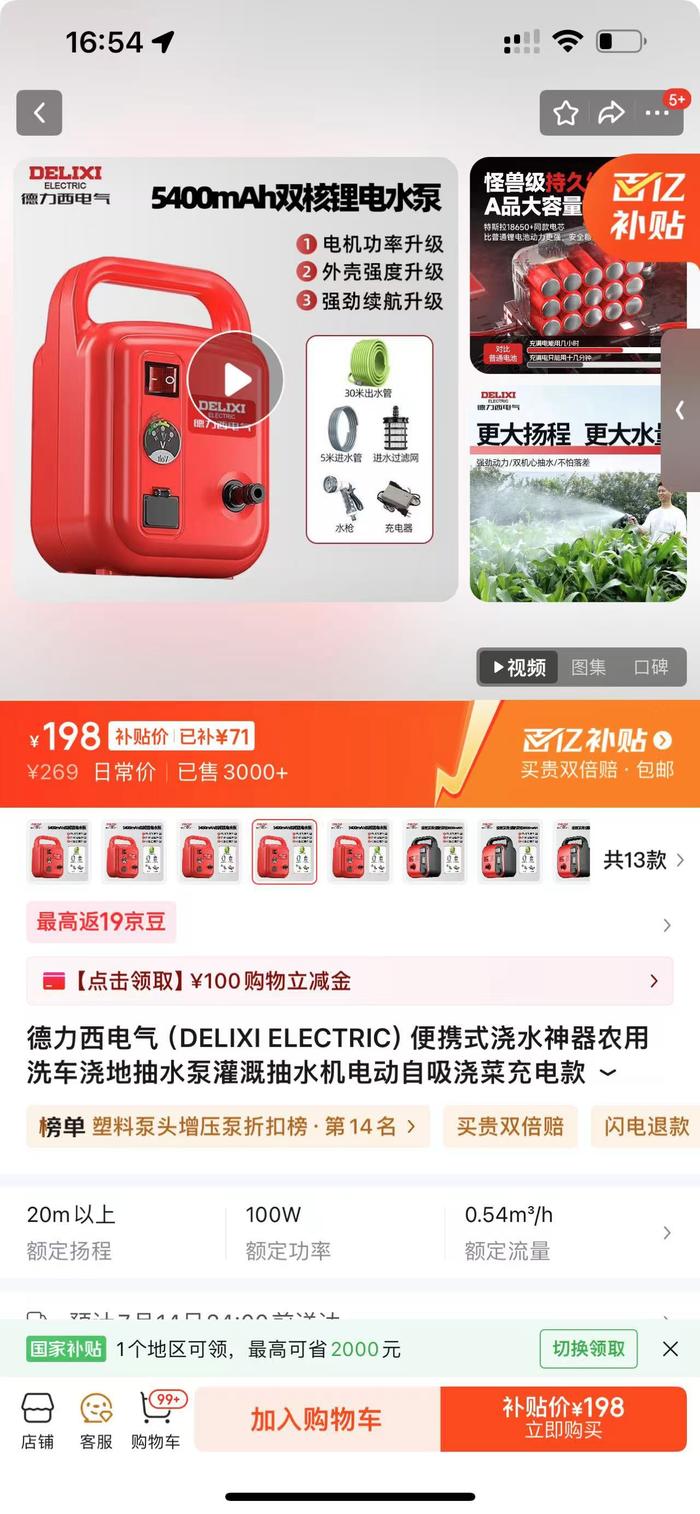Open the three-dot overflow menu
Viewport: 700px width, 1514px height.
(657, 113)
